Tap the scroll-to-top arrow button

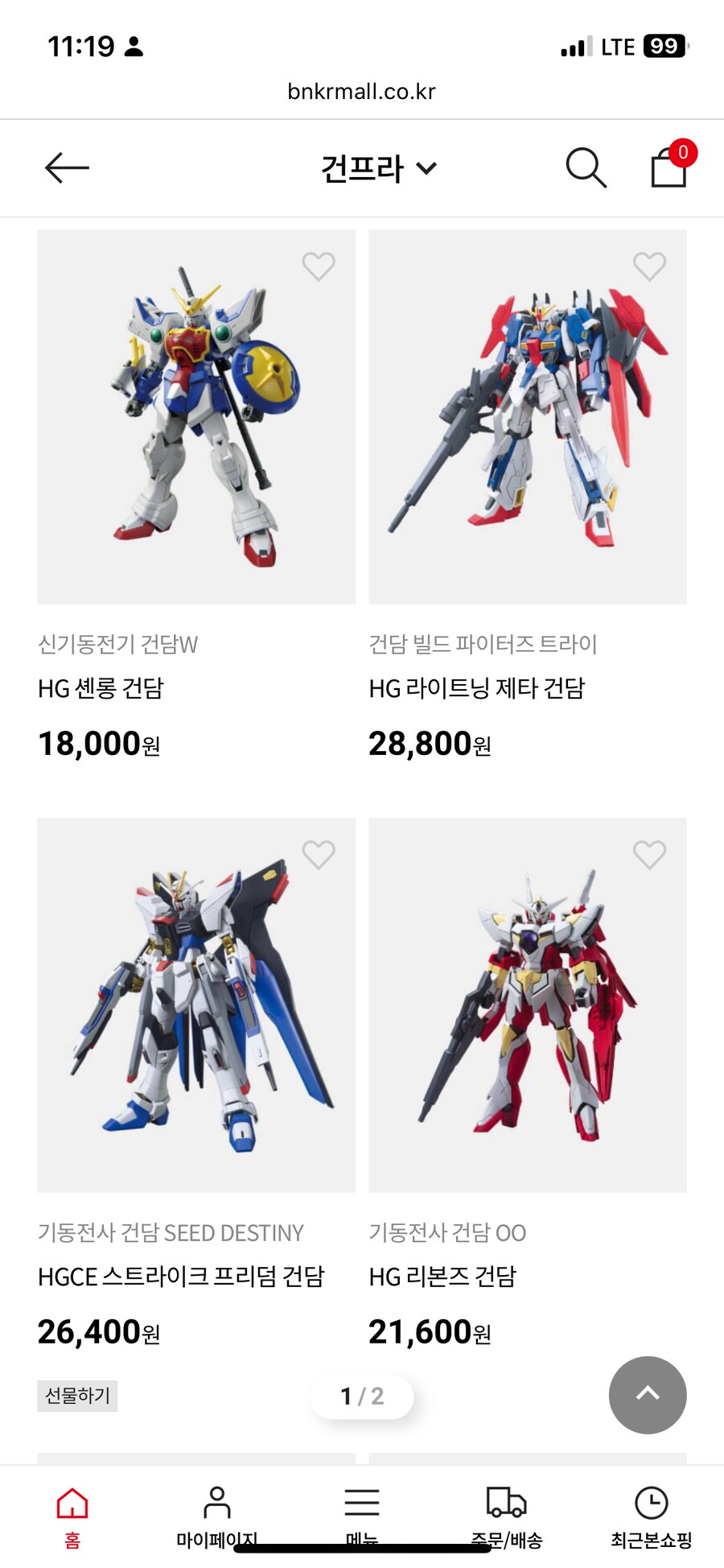click(x=648, y=1394)
